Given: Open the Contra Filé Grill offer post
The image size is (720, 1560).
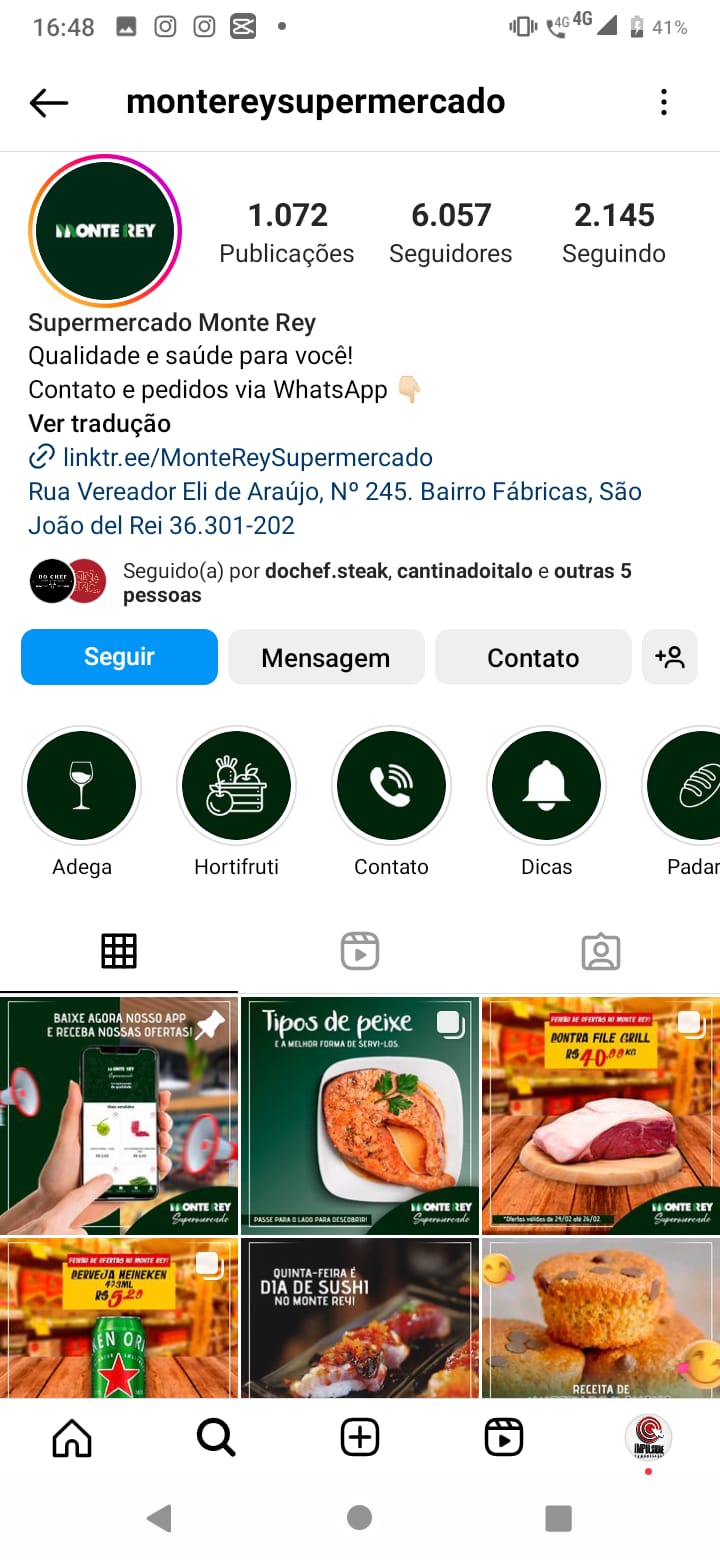Looking at the screenshot, I should [600, 1115].
